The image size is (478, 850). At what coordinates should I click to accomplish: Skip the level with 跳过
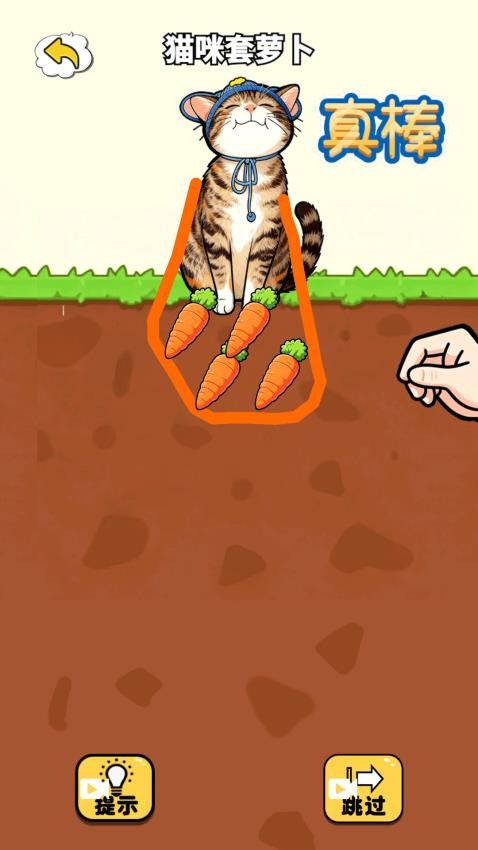[x=363, y=789]
